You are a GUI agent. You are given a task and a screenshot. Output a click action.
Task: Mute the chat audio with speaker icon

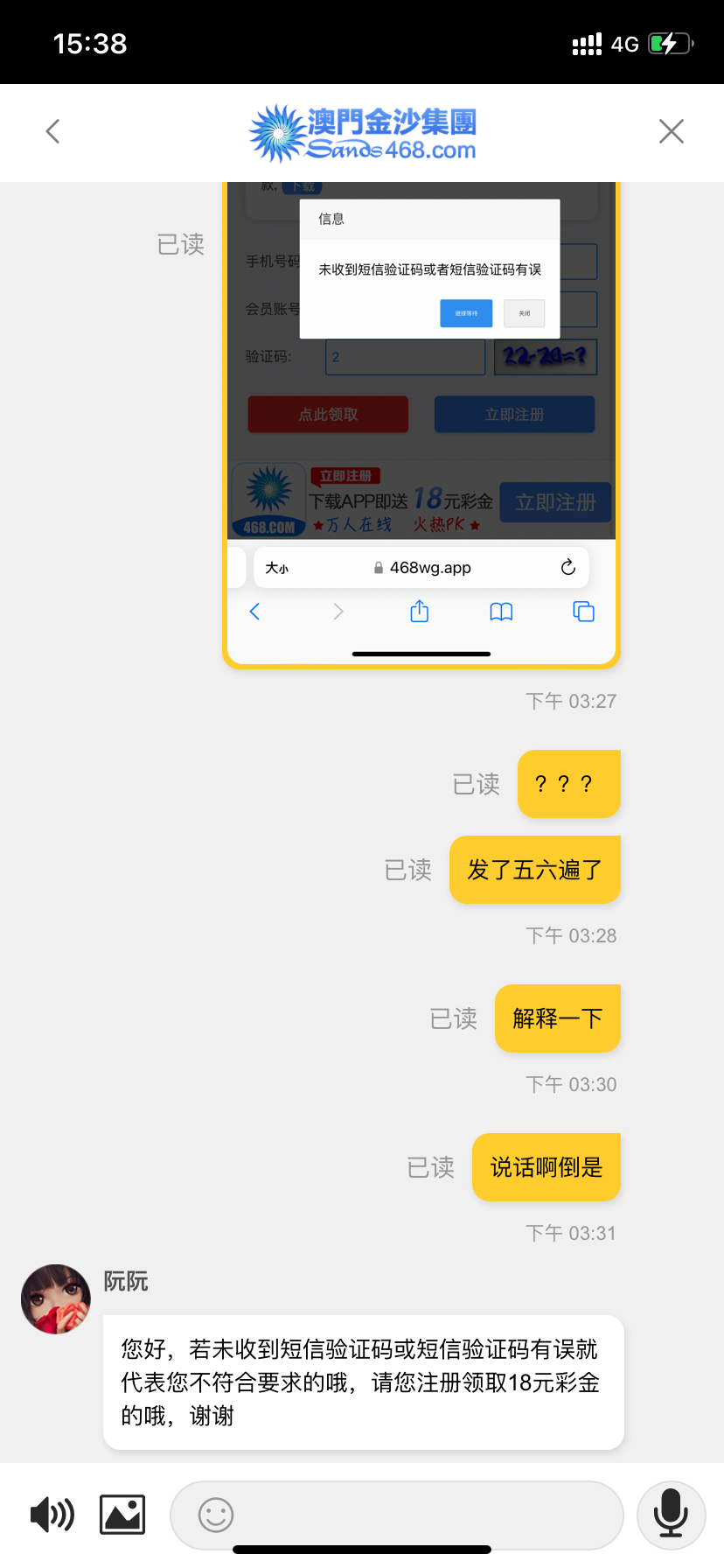pyautogui.click(x=52, y=1515)
